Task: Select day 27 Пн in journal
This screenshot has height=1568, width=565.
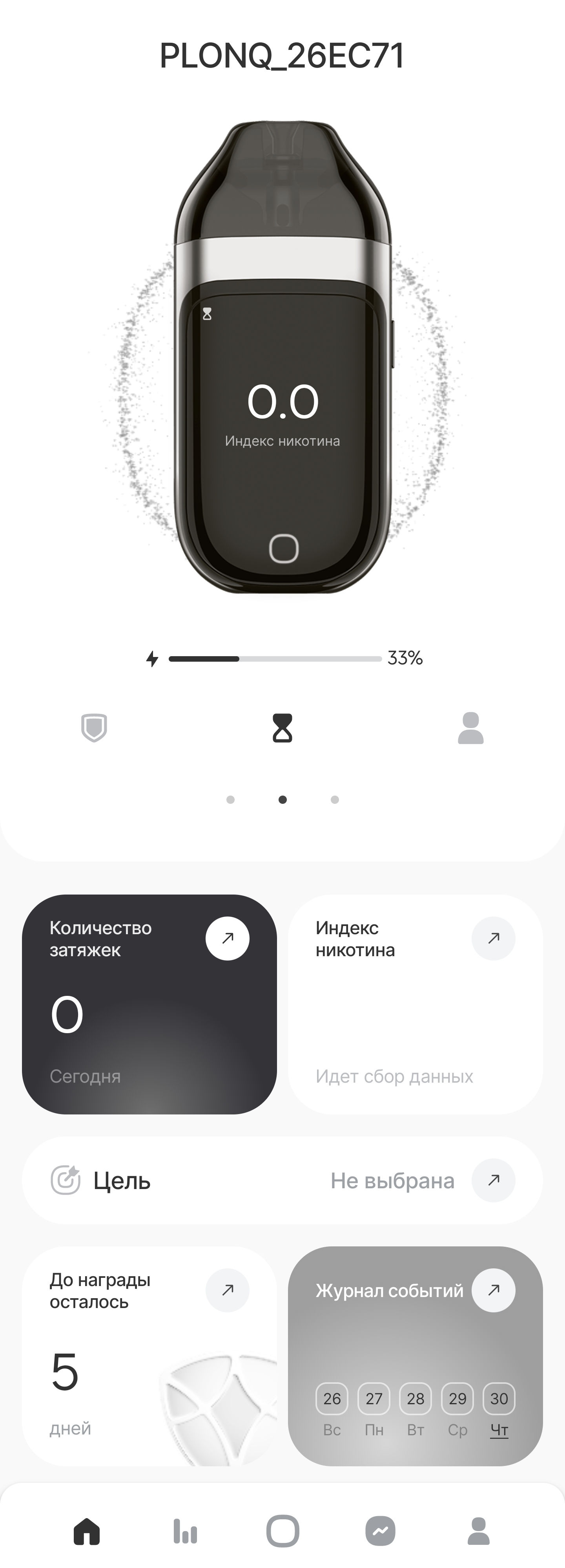Action: (x=374, y=1399)
